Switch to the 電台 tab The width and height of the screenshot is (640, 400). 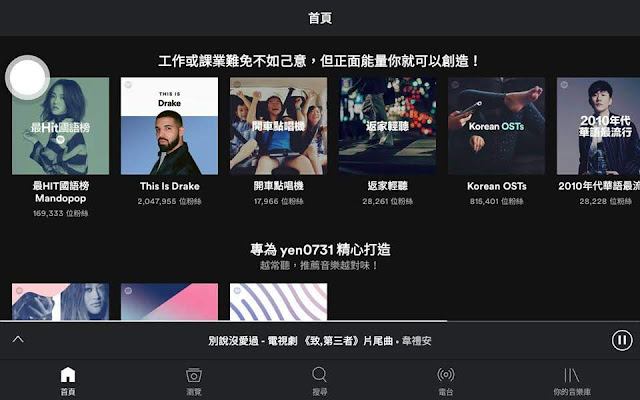[446, 380]
